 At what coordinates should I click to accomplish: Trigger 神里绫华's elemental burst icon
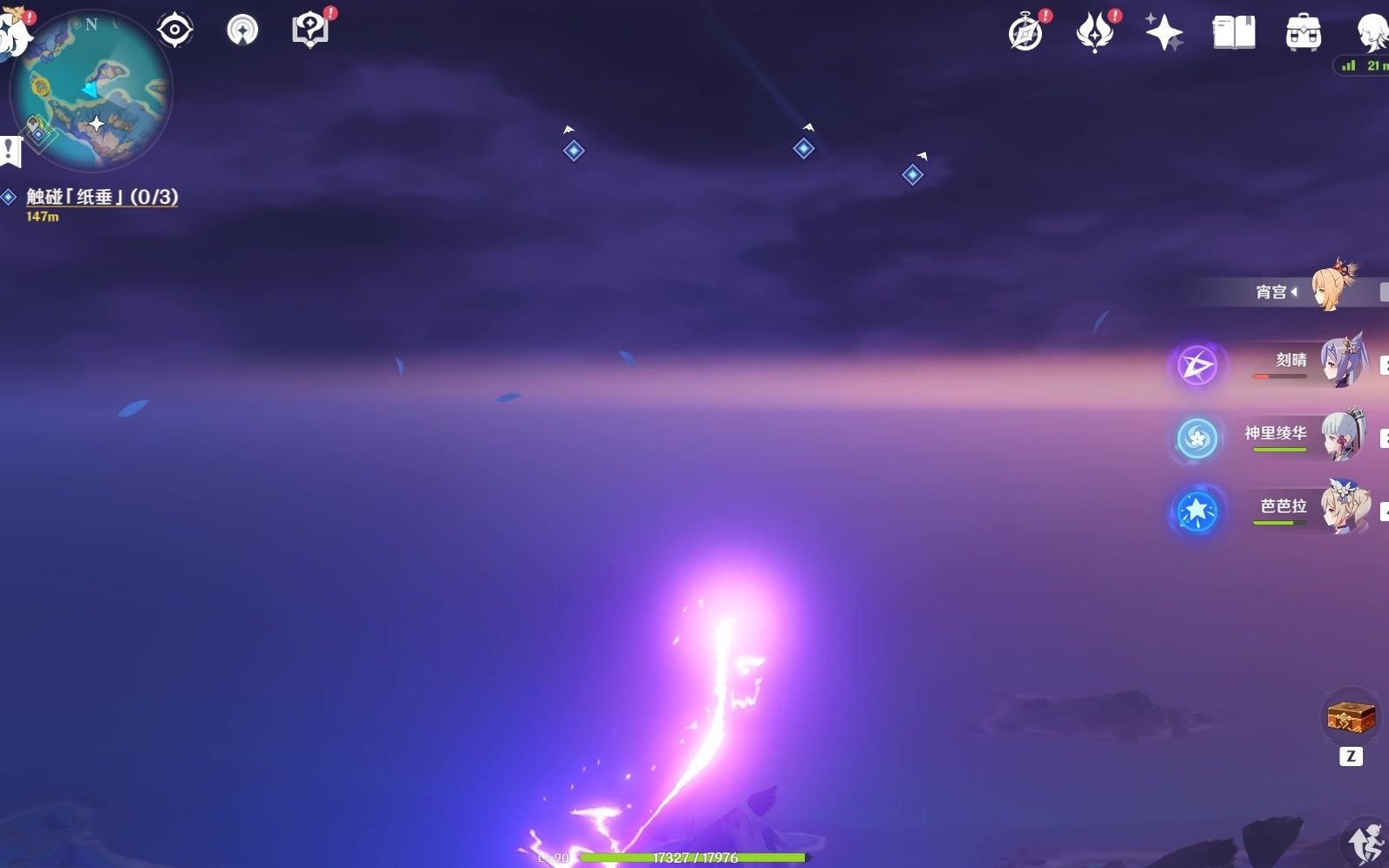(1197, 438)
